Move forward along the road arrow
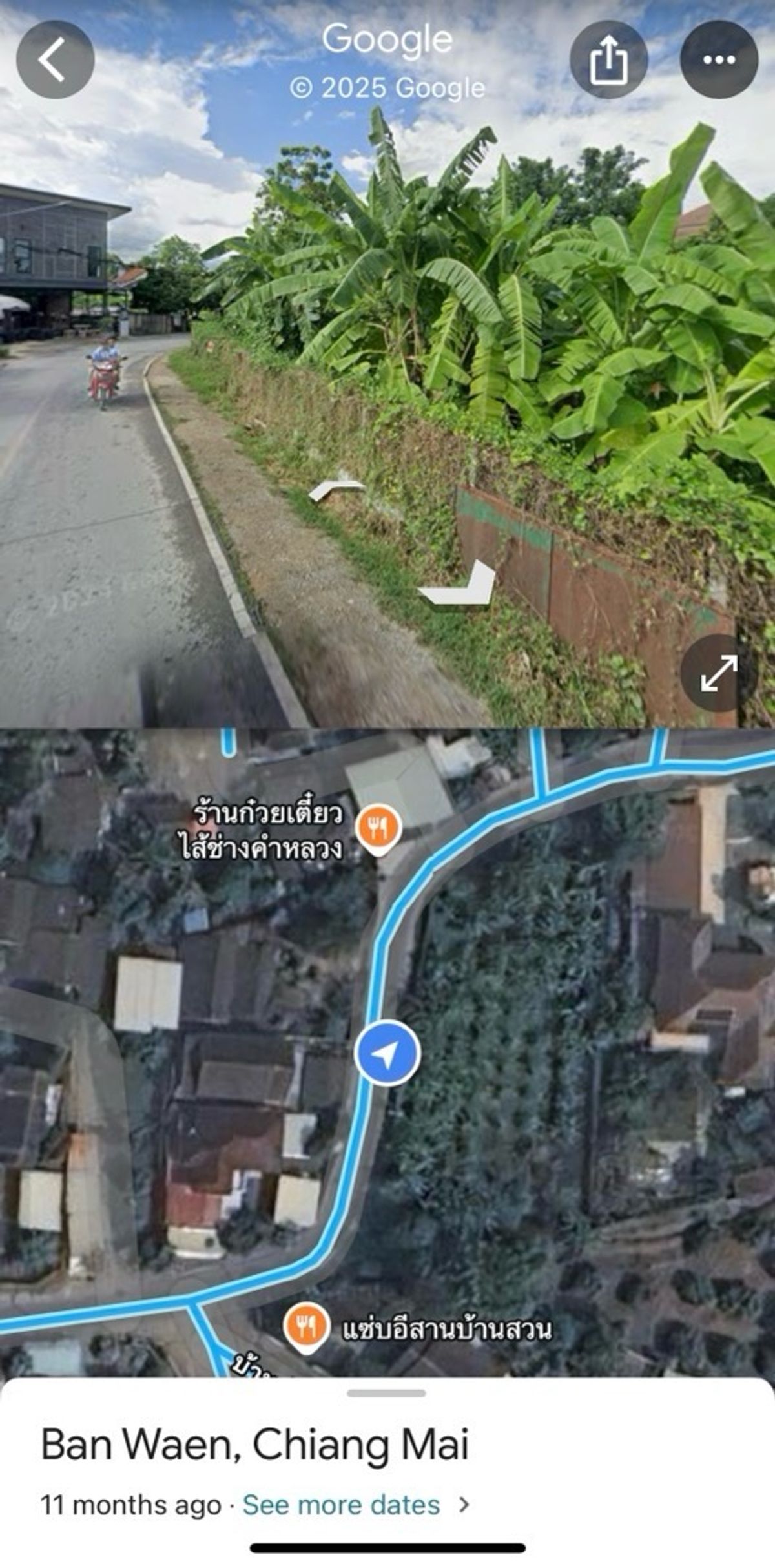 336,490
